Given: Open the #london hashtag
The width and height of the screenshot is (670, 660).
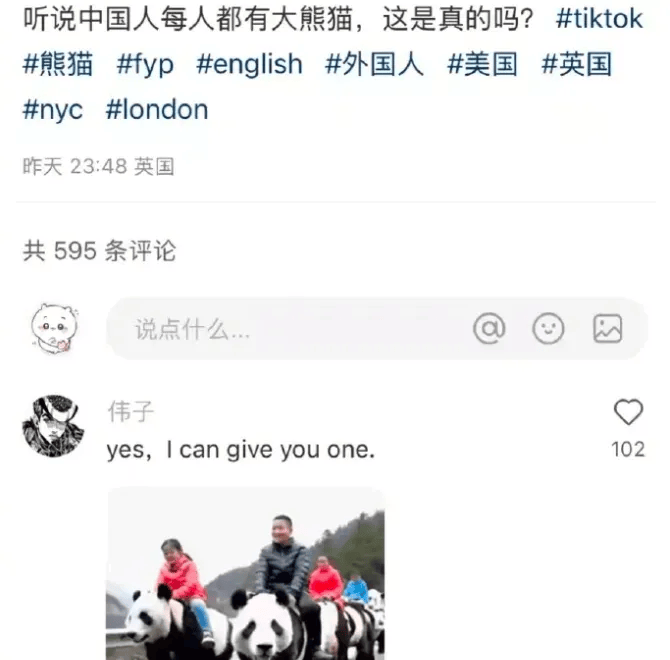Looking at the screenshot, I should [157, 110].
